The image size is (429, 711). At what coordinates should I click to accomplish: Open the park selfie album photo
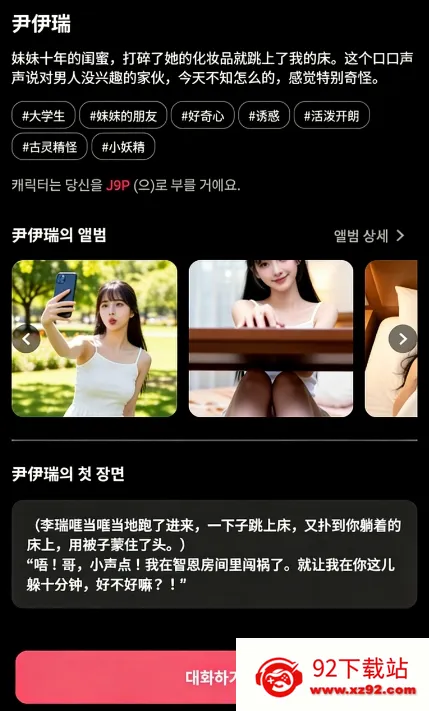tap(94, 338)
